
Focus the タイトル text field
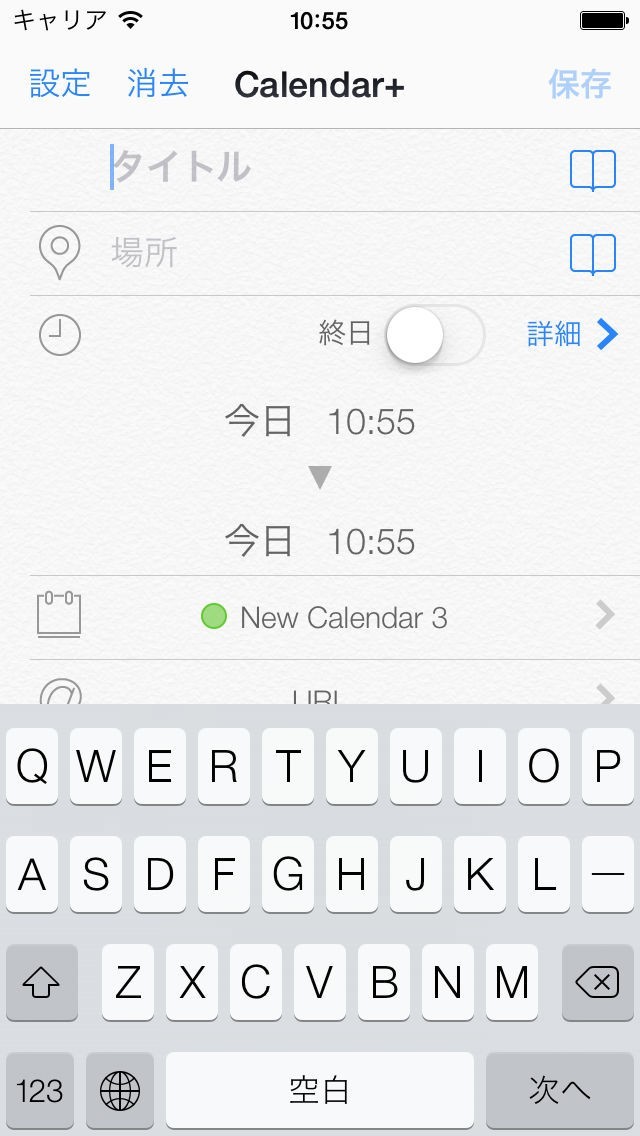(333, 168)
